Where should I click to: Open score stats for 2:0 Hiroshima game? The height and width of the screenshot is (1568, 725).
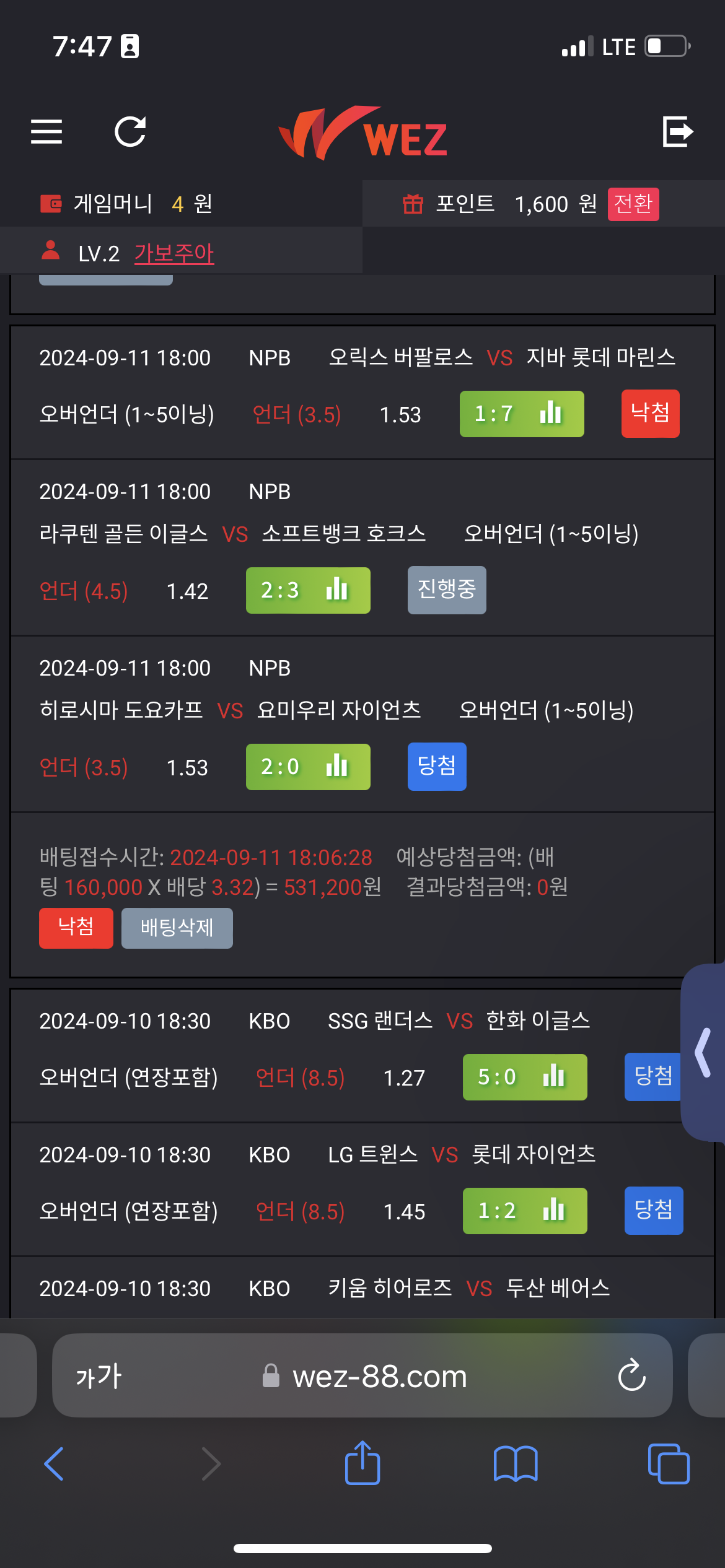(x=308, y=767)
